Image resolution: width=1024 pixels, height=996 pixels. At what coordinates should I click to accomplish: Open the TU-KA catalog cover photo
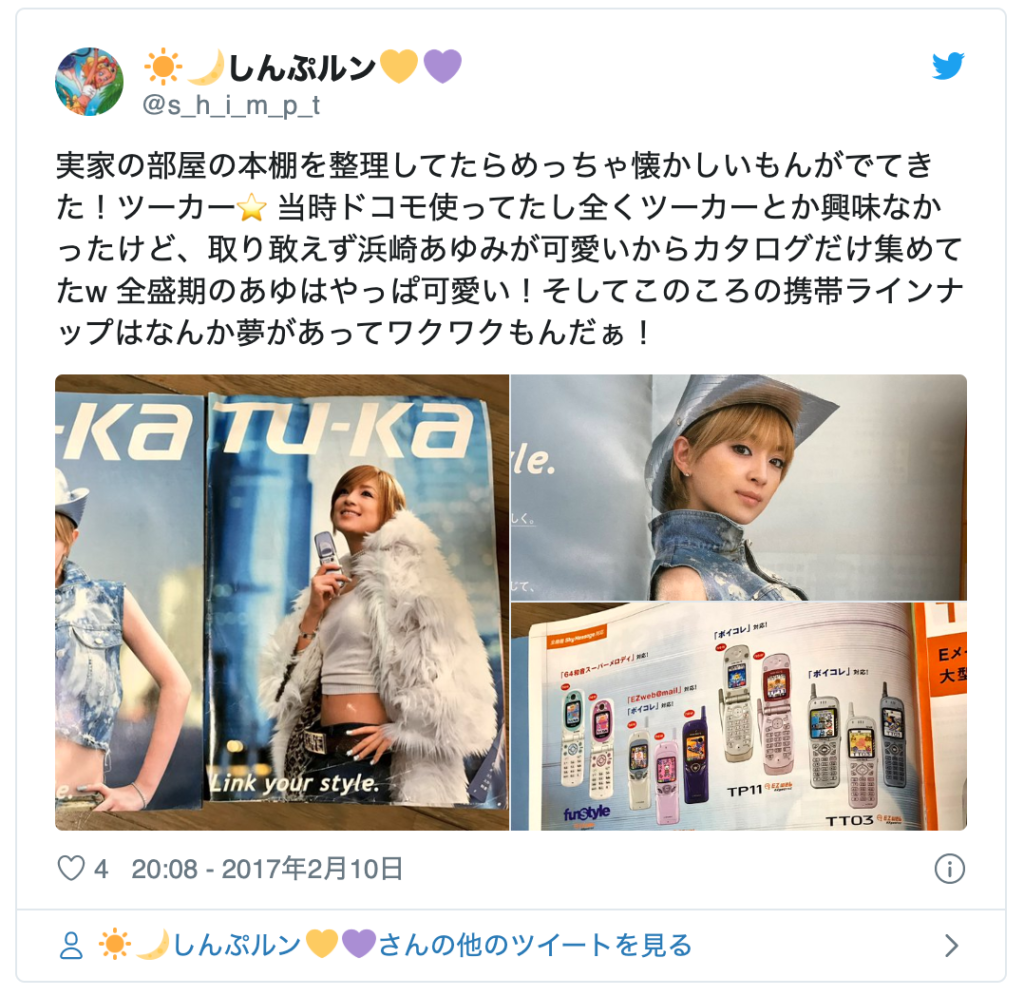coord(281,602)
